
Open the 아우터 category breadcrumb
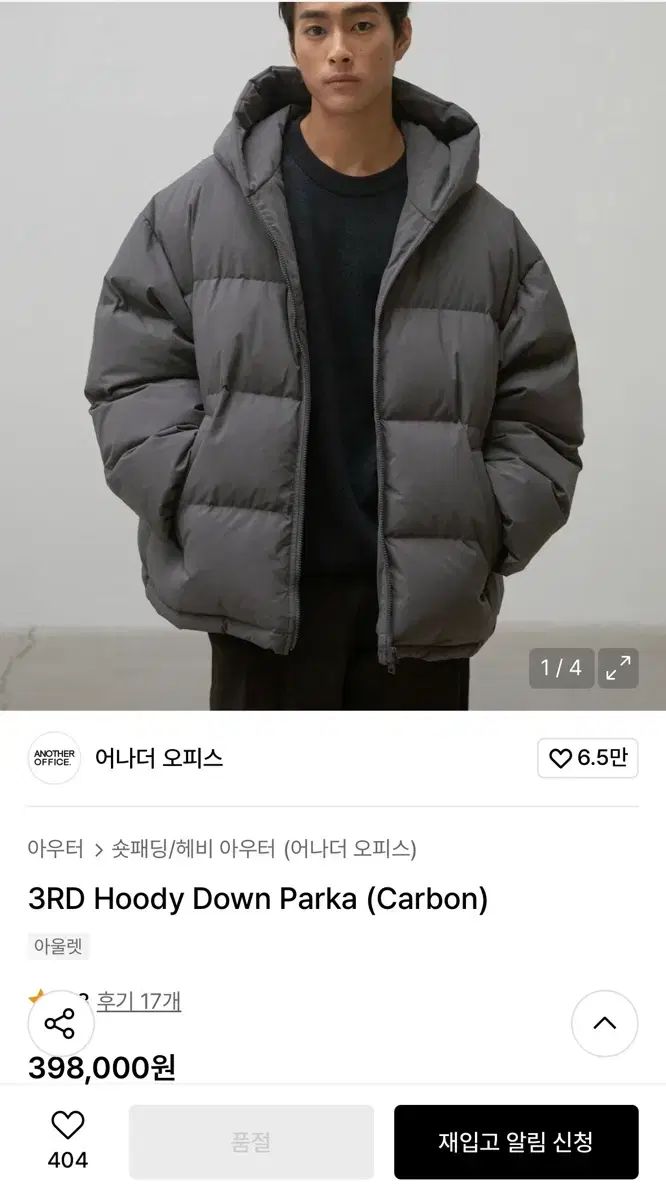click(55, 849)
